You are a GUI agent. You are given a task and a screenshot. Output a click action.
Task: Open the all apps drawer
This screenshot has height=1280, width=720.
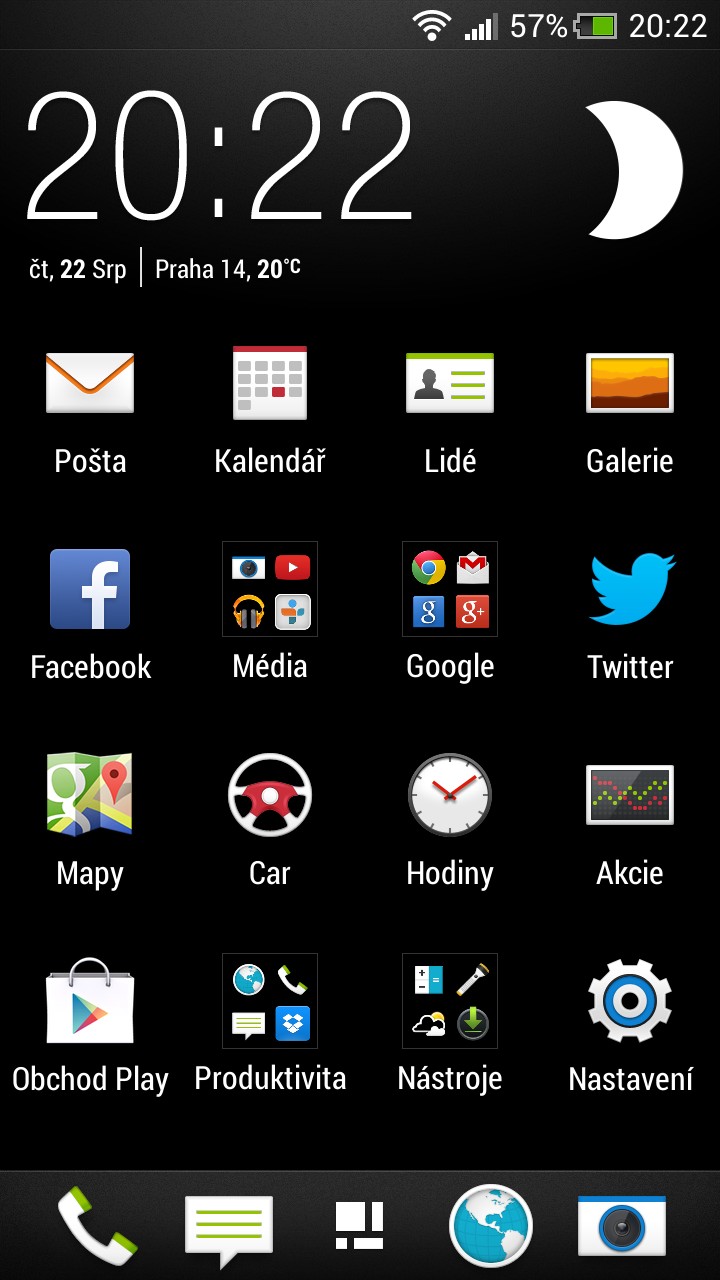pyautogui.click(x=360, y=1226)
